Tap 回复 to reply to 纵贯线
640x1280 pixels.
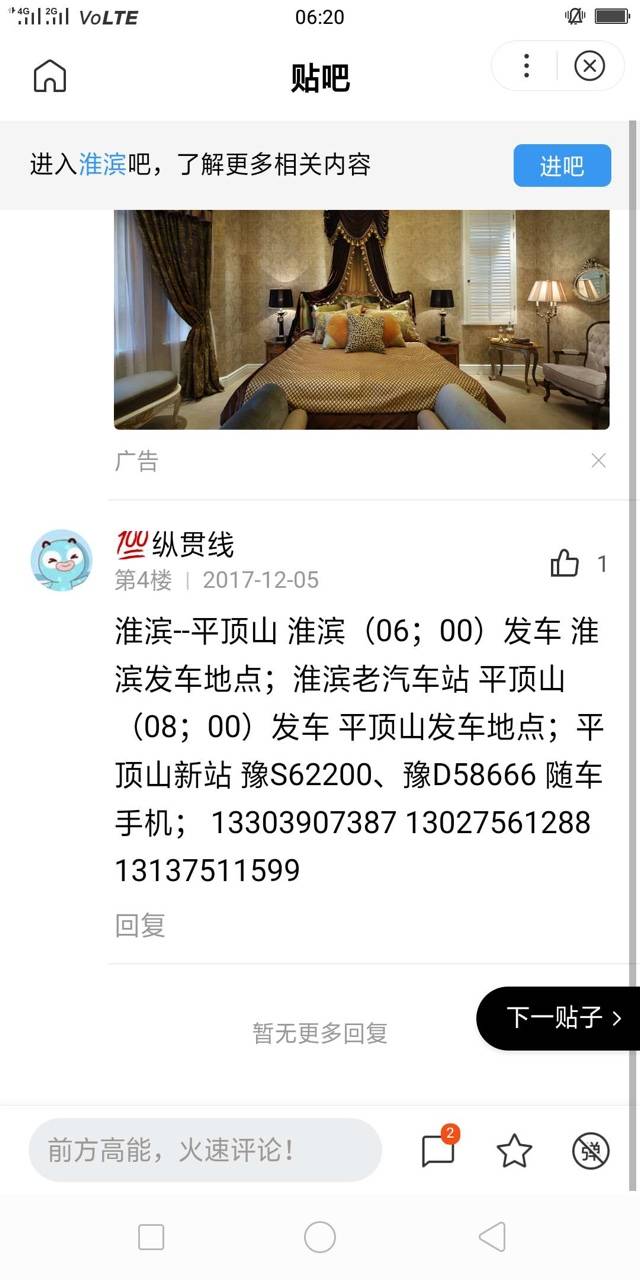(140, 925)
